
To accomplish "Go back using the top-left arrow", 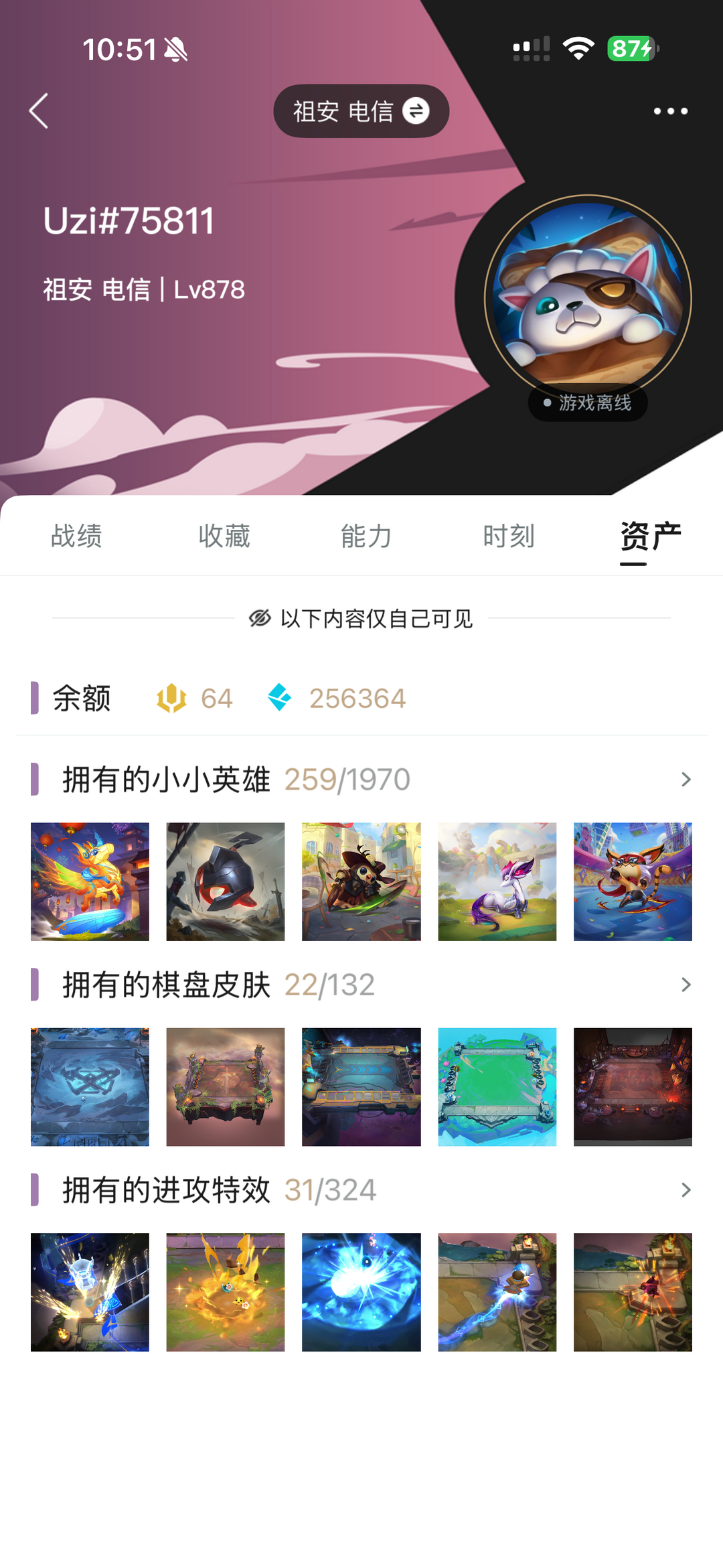I will (x=39, y=111).
